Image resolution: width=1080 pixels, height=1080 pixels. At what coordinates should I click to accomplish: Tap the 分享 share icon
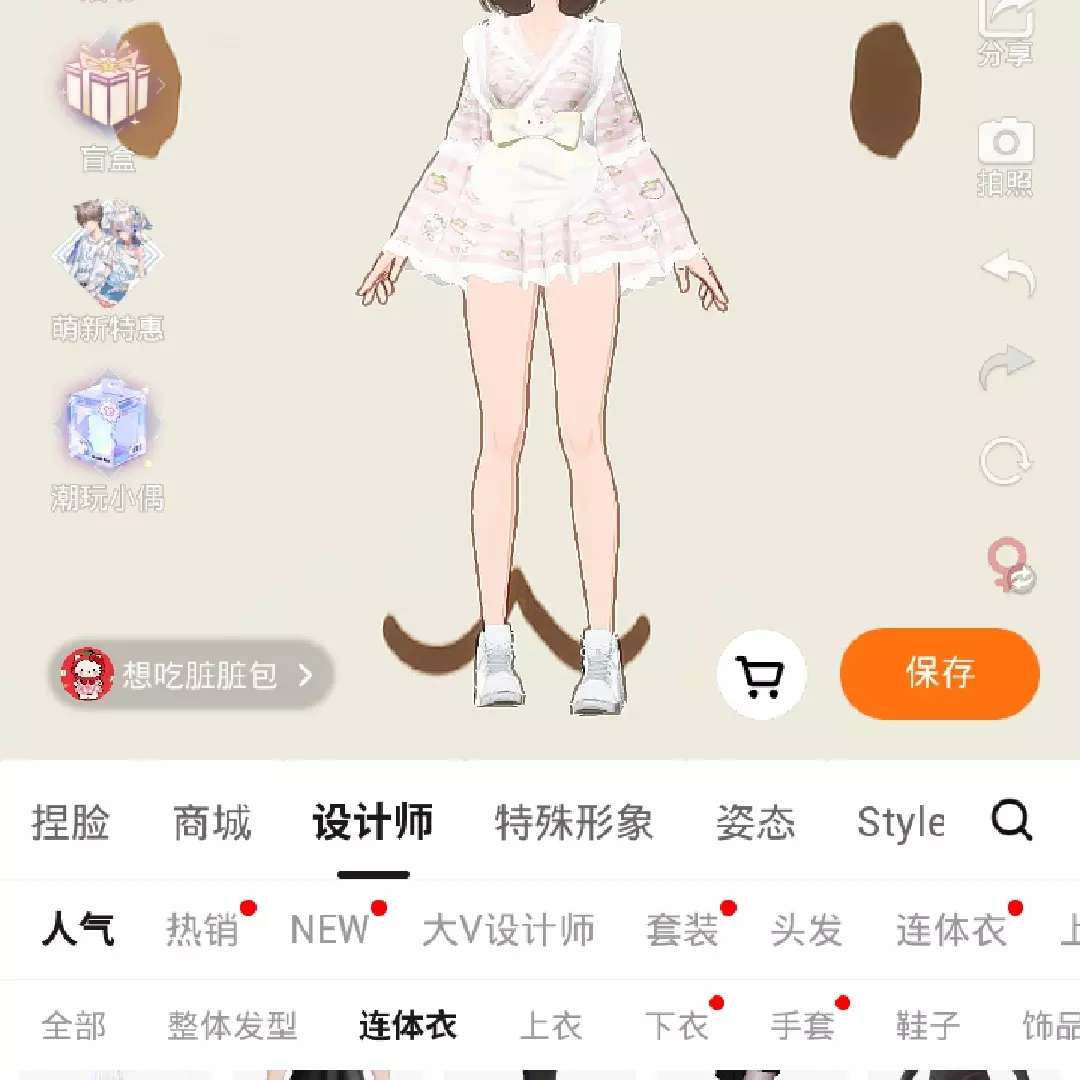(x=1005, y=28)
